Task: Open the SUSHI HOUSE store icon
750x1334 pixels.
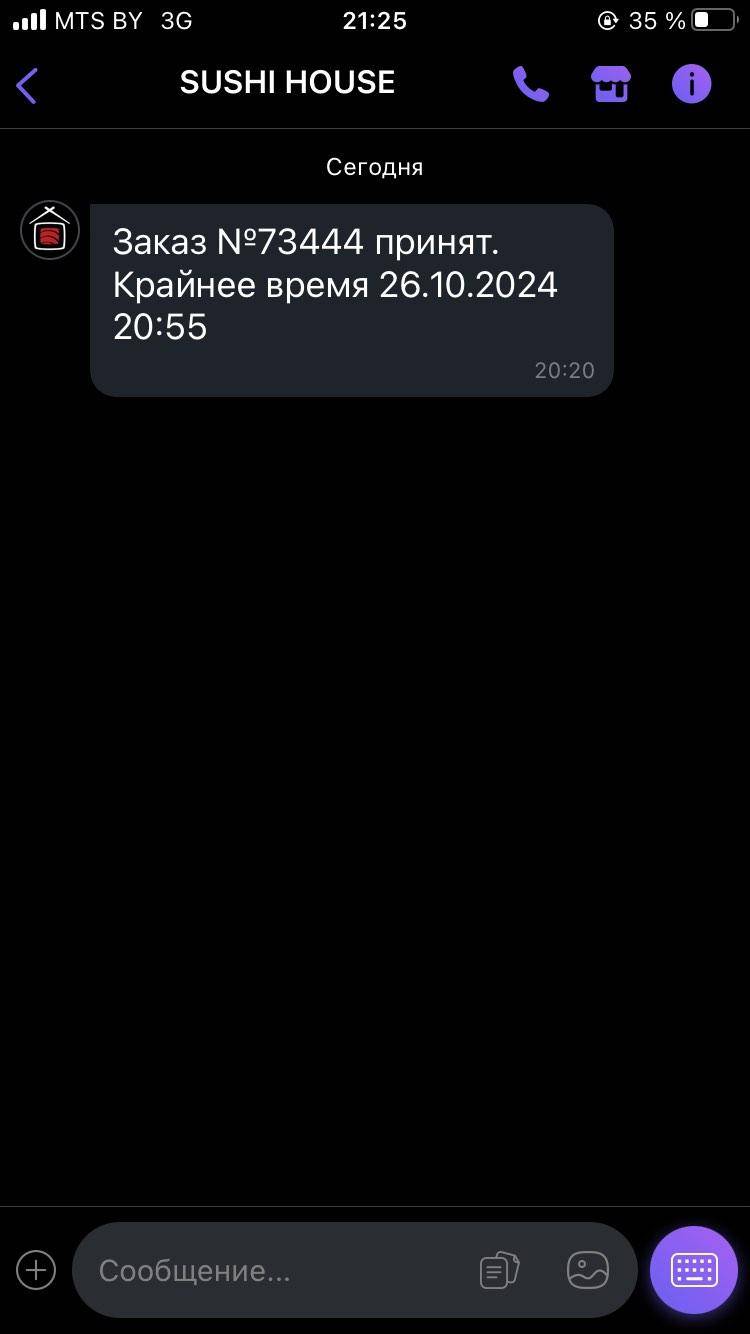Action: [x=610, y=85]
